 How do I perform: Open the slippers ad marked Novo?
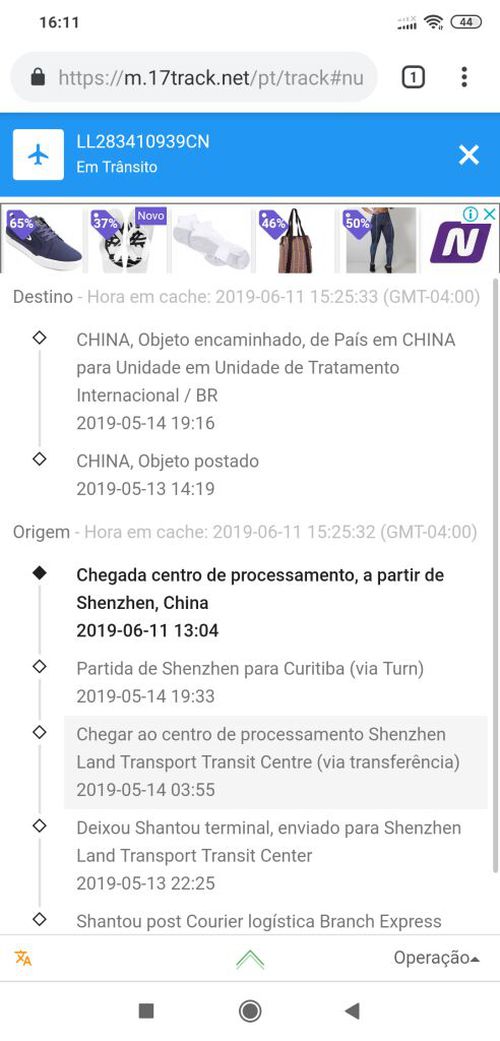pos(128,240)
